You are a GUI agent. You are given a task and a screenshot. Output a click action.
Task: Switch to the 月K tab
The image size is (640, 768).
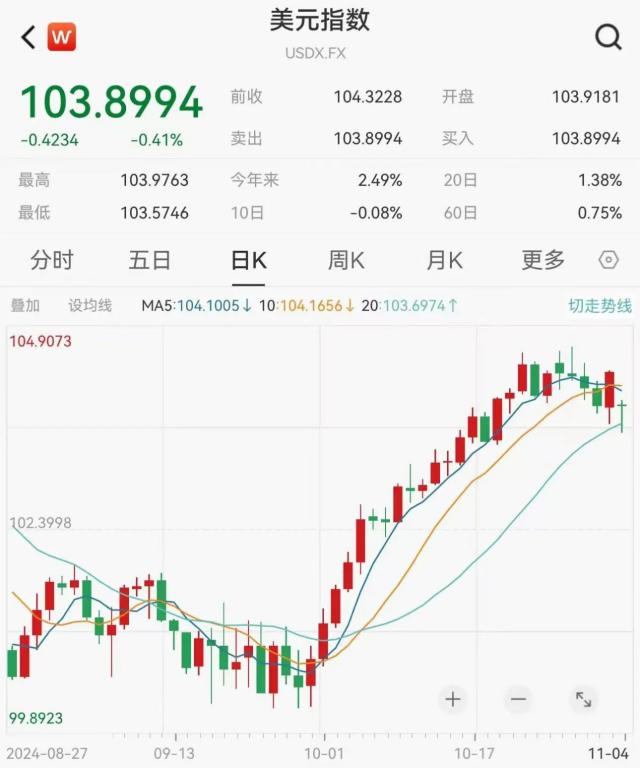444,261
